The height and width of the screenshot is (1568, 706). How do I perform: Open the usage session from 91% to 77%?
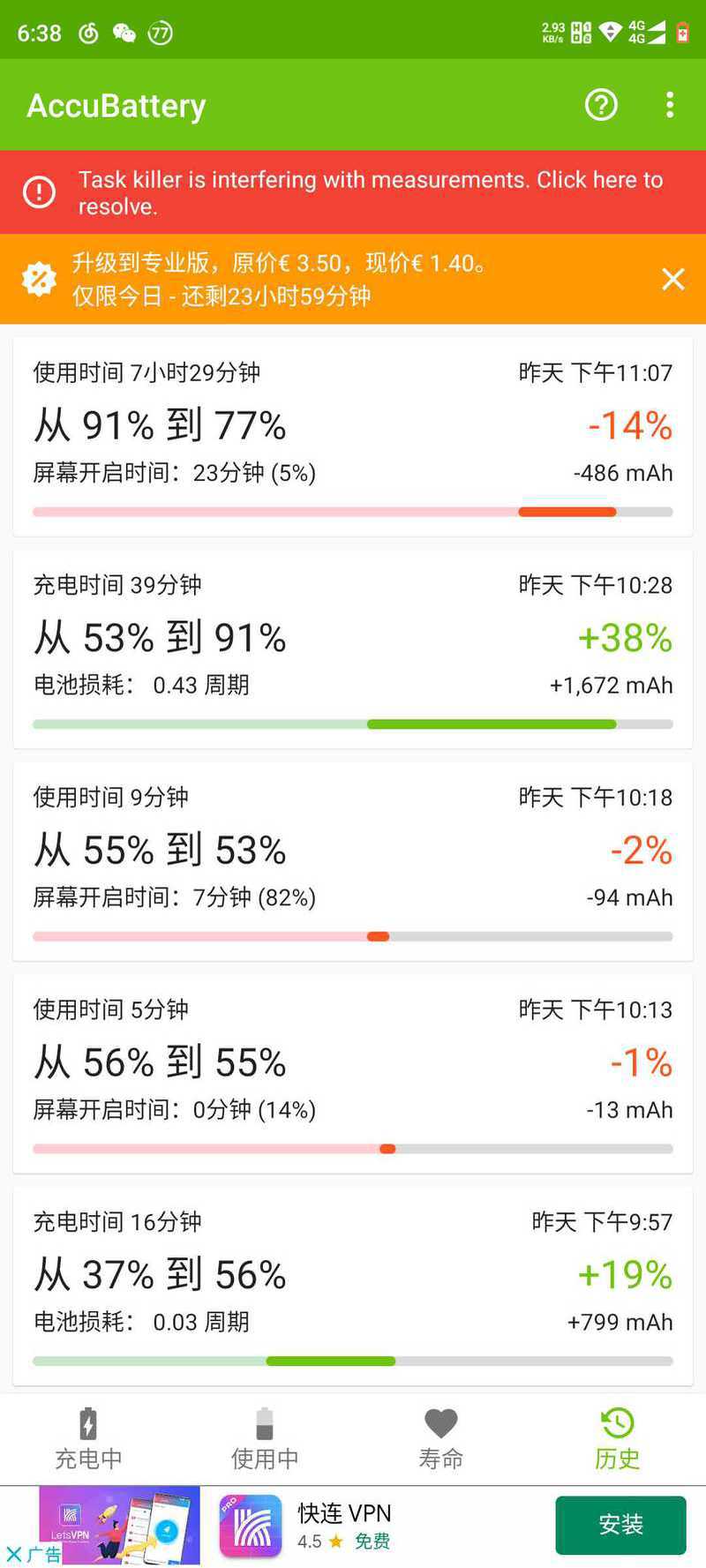[353, 437]
